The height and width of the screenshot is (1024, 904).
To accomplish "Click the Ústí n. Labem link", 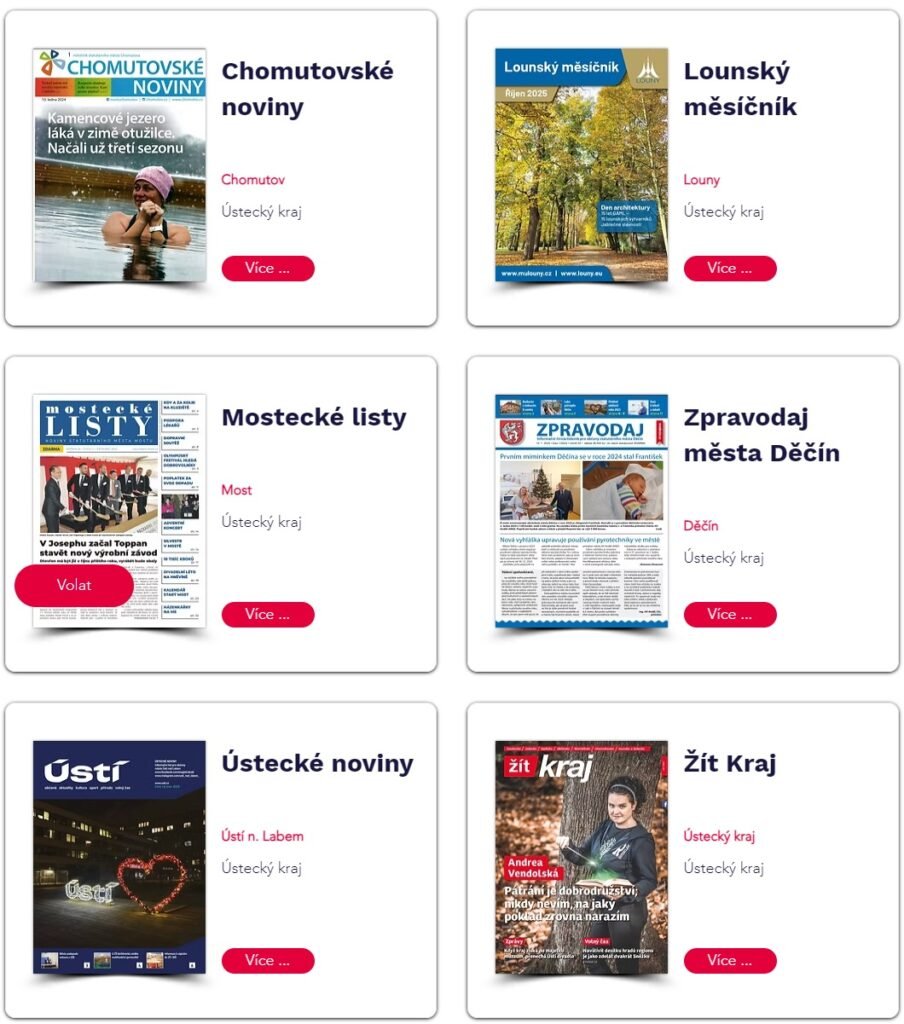I will 262,835.
